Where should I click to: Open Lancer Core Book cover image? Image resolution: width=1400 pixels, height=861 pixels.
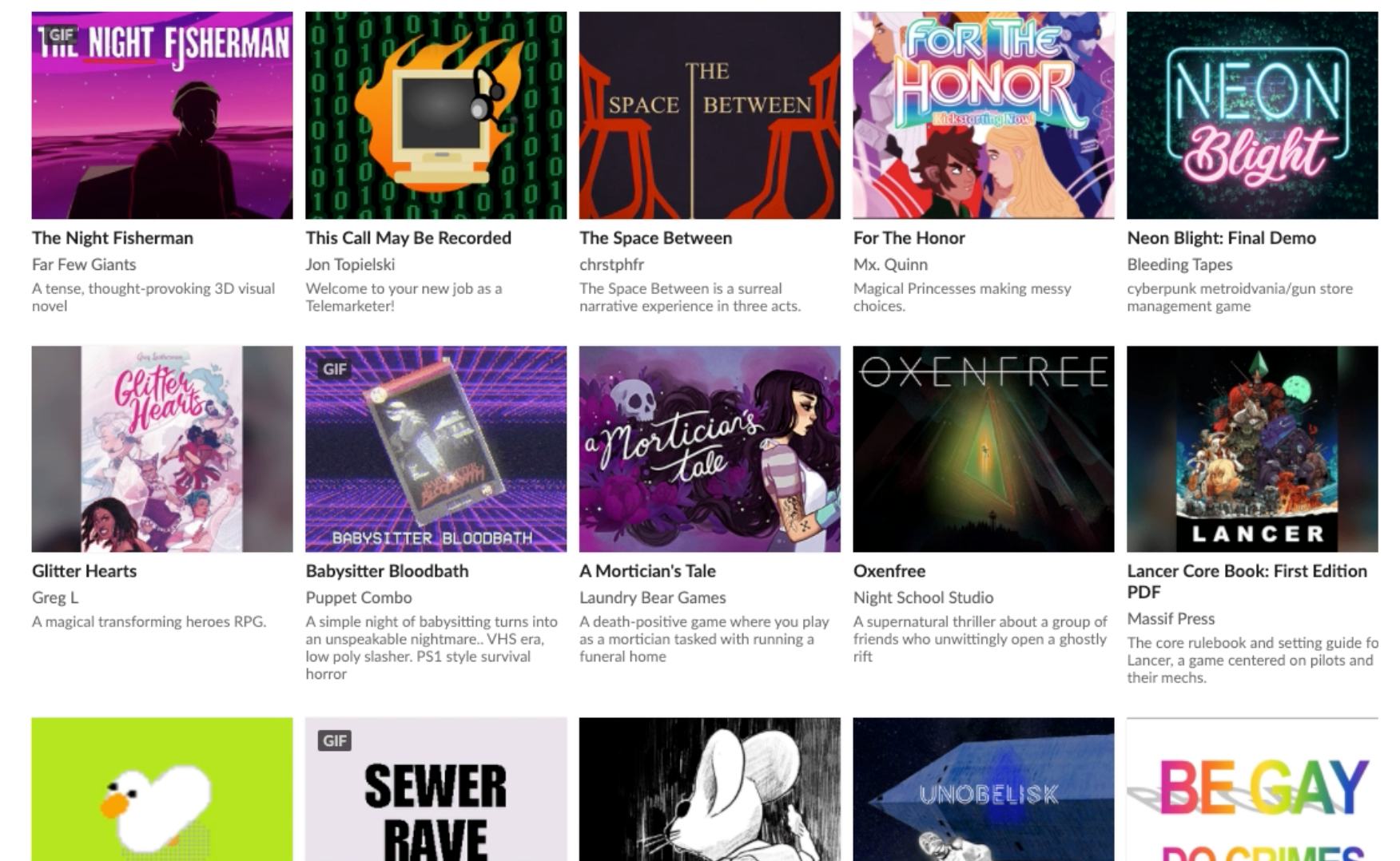(x=1252, y=449)
